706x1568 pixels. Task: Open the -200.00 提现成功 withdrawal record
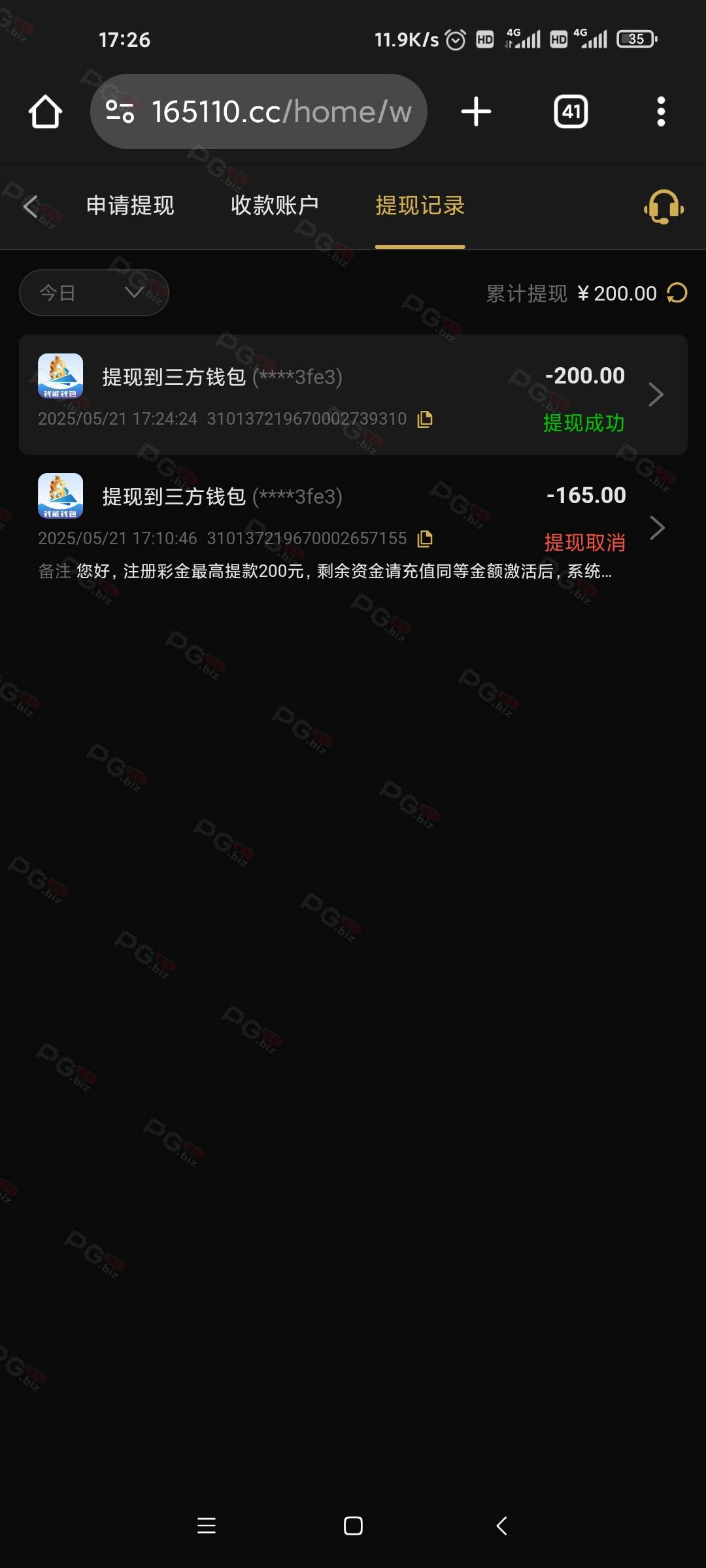tap(353, 395)
